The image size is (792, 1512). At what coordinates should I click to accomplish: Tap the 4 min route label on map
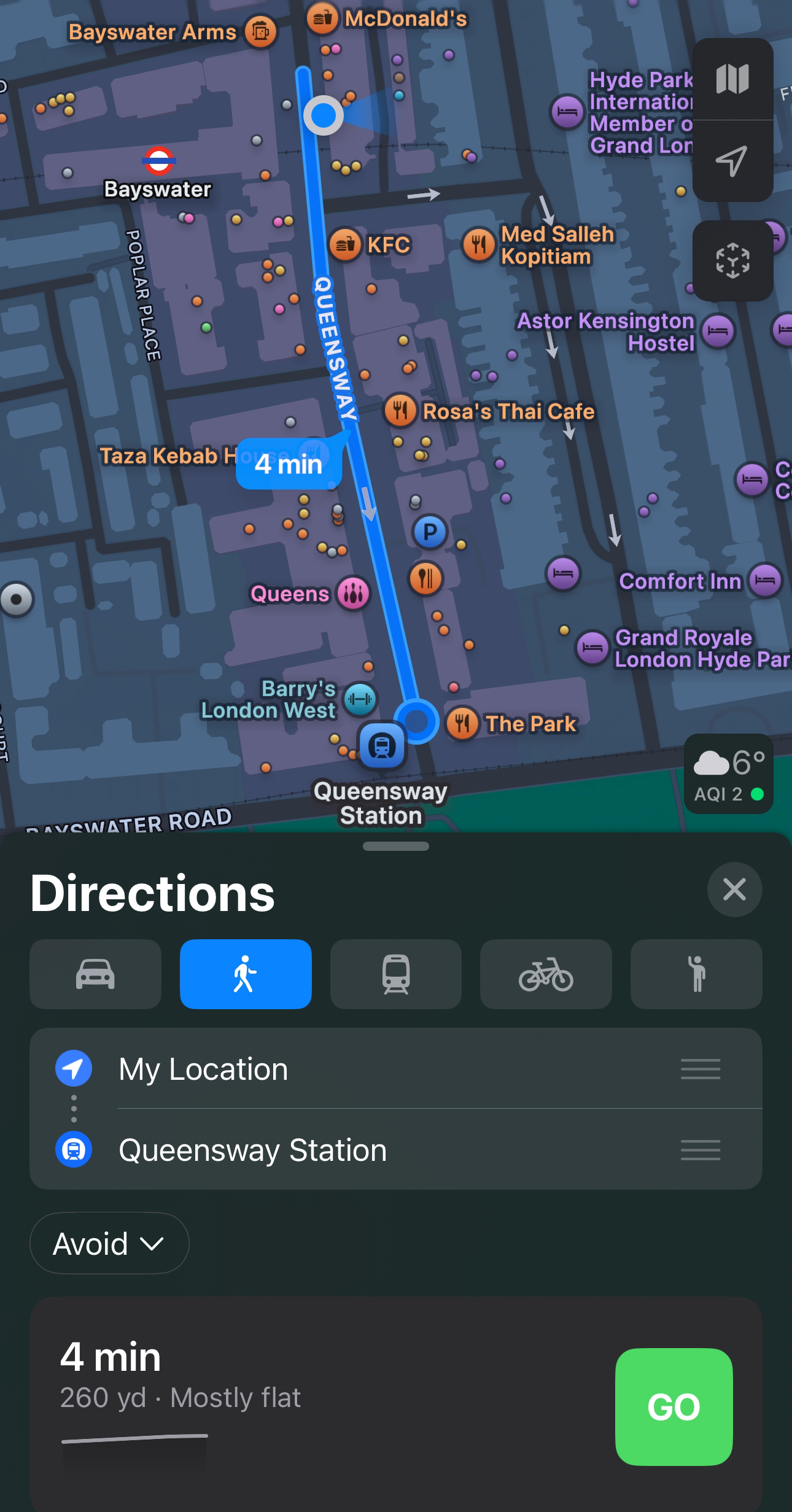tap(289, 463)
